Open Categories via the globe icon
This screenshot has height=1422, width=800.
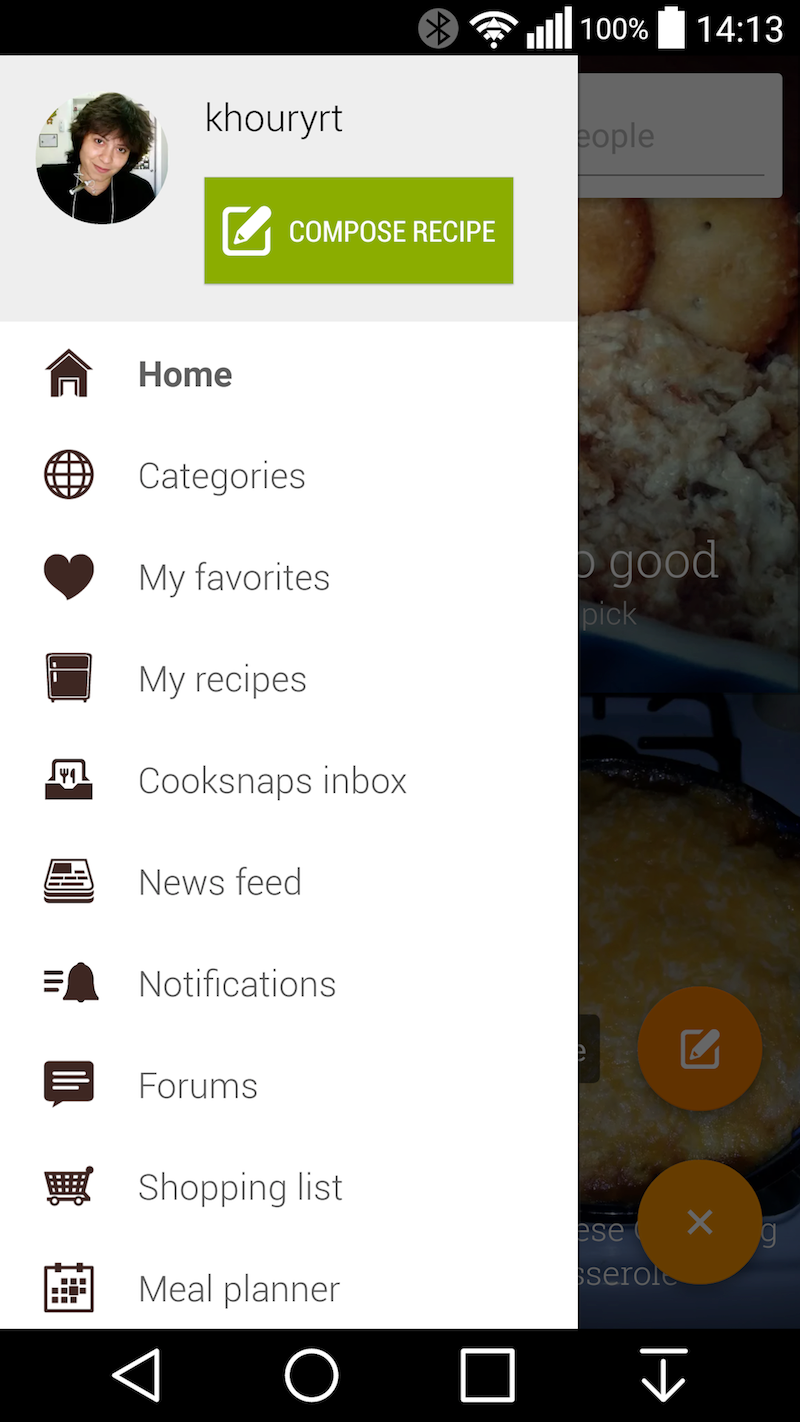click(x=68, y=474)
